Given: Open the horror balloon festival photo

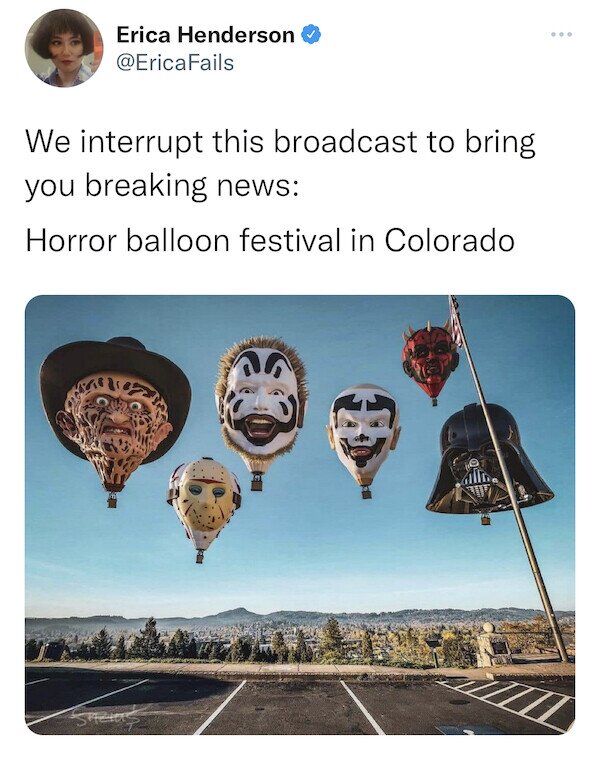Looking at the screenshot, I should click(x=300, y=514).
